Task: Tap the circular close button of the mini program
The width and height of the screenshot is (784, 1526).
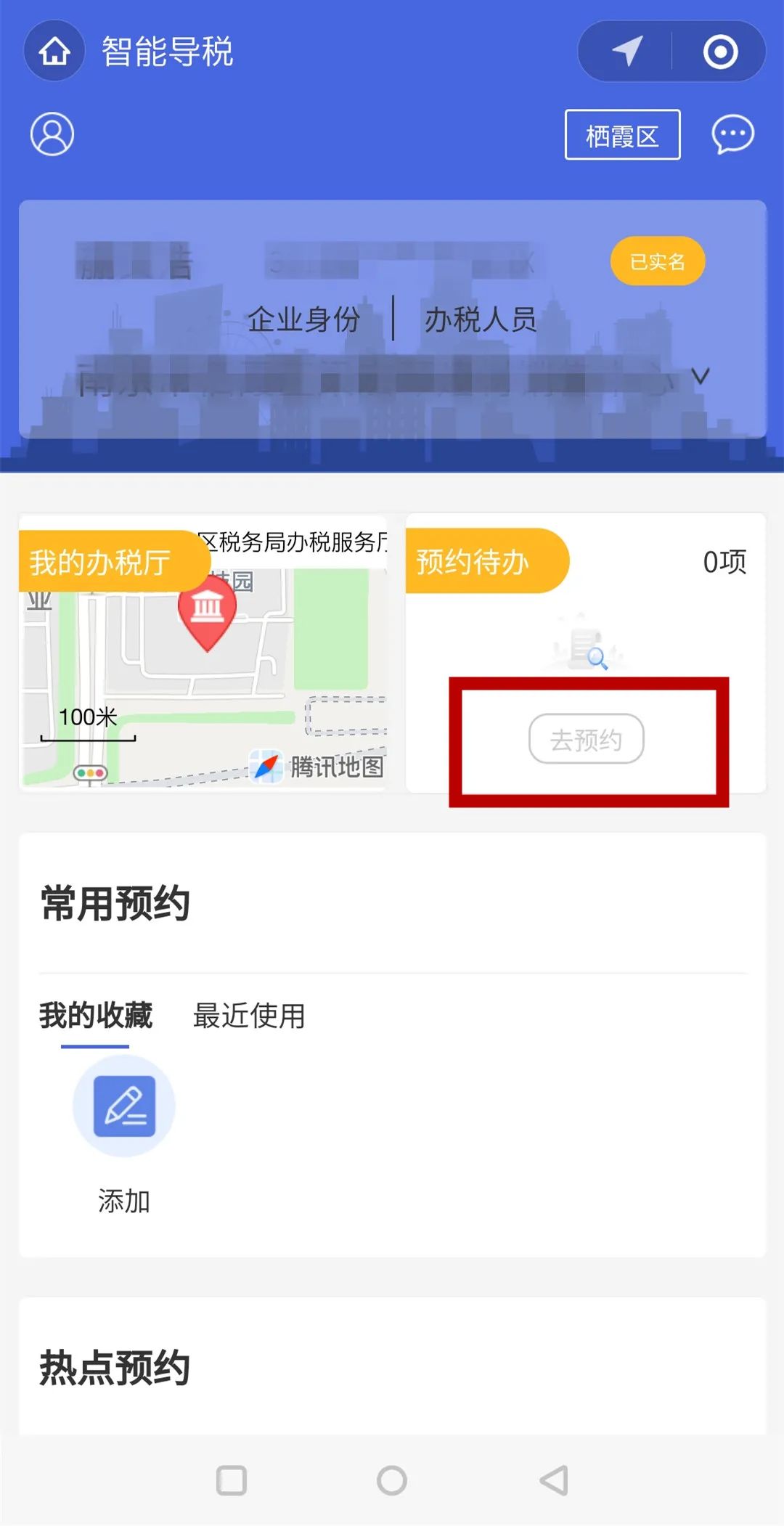Action: click(720, 52)
